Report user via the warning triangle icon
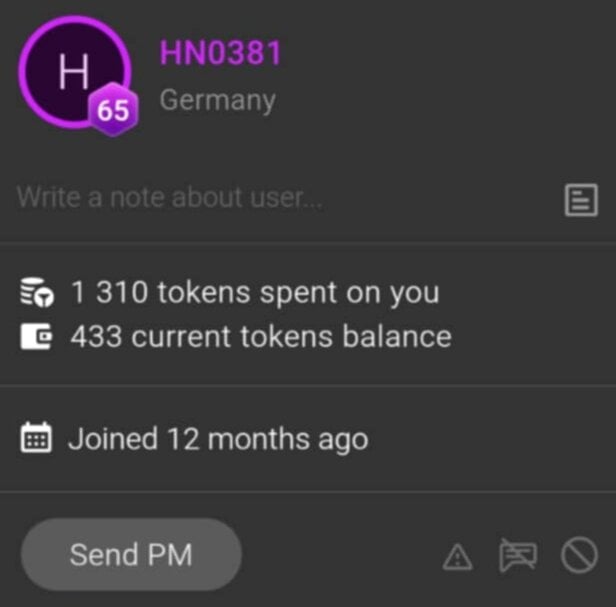Viewport: 616px width, 607px height. tap(457, 556)
